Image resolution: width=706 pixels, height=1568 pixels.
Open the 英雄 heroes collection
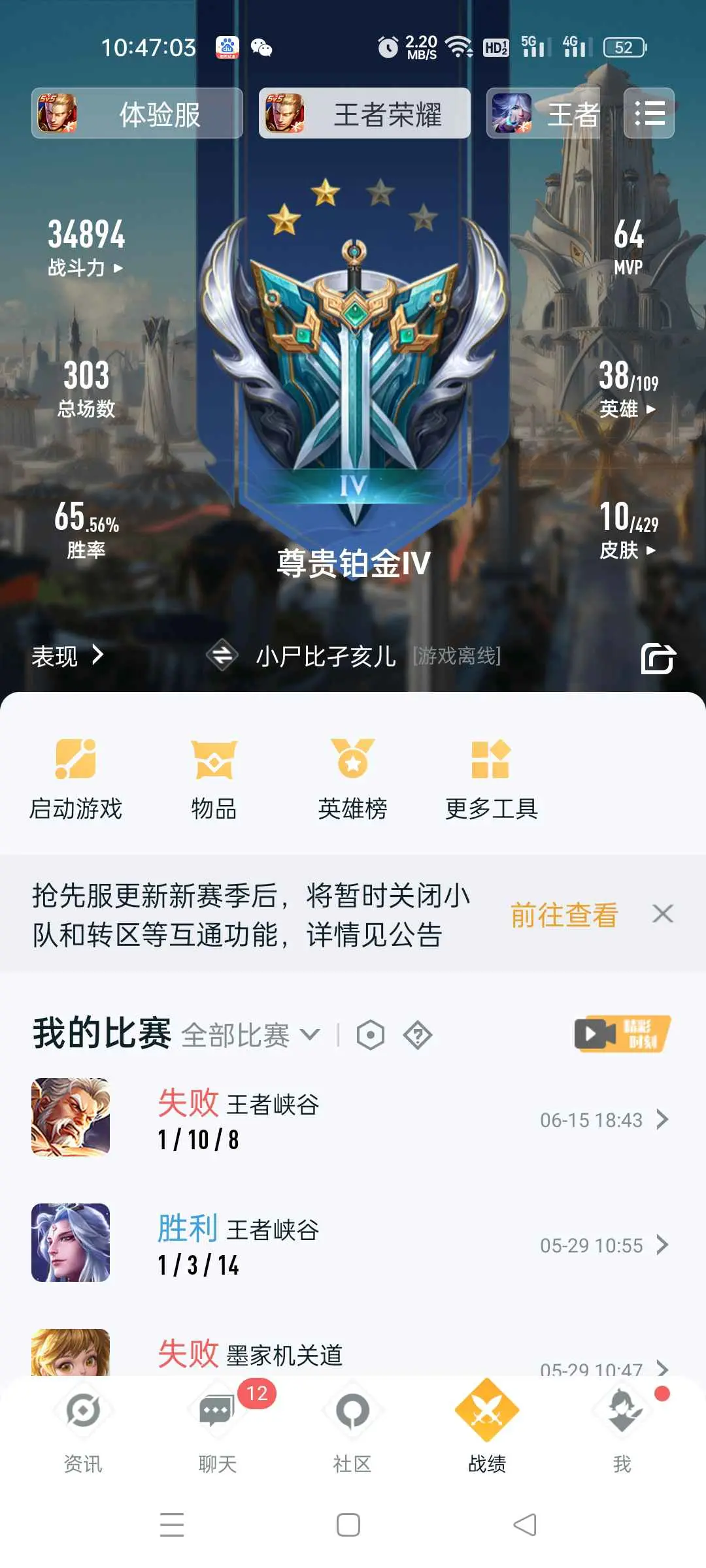tap(628, 409)
